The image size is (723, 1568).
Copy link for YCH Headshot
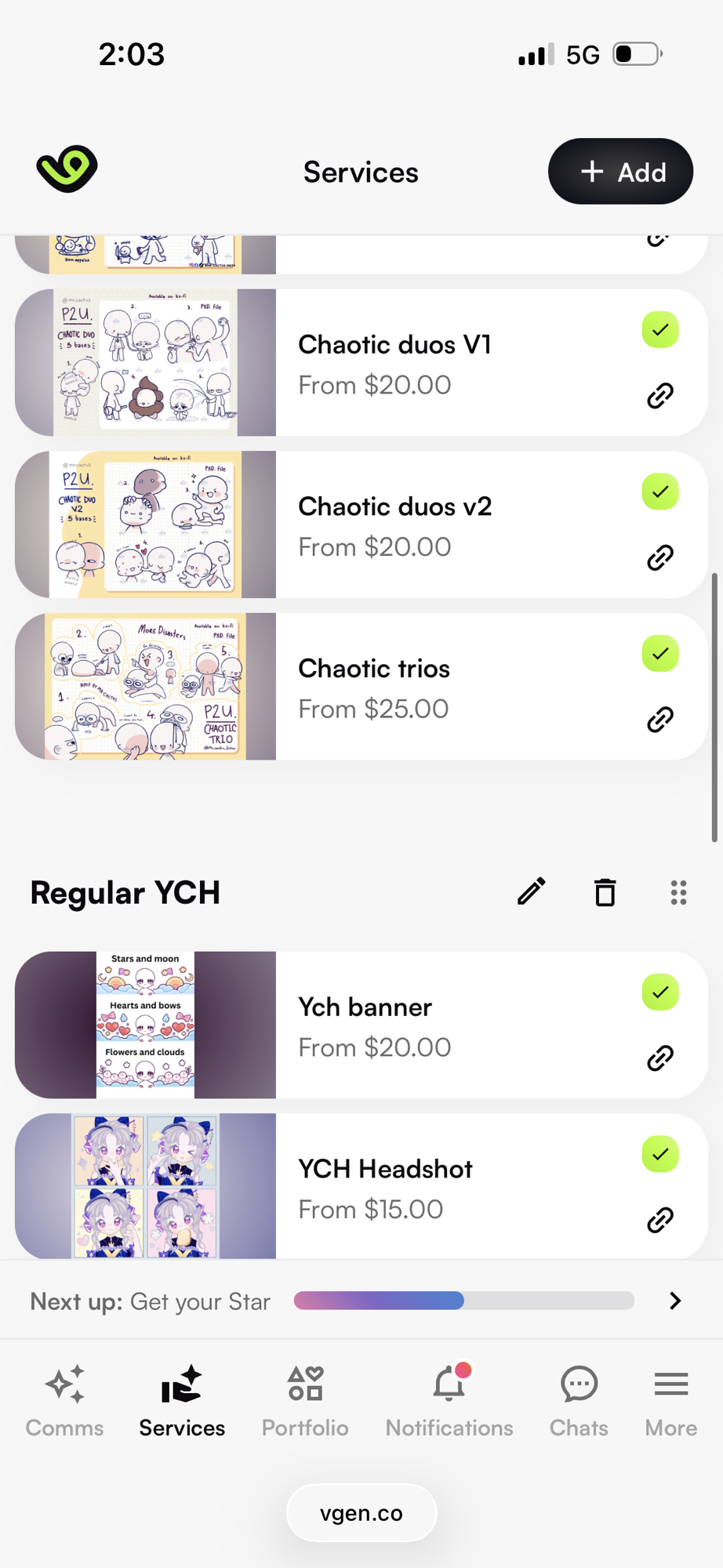(659, 1220)
